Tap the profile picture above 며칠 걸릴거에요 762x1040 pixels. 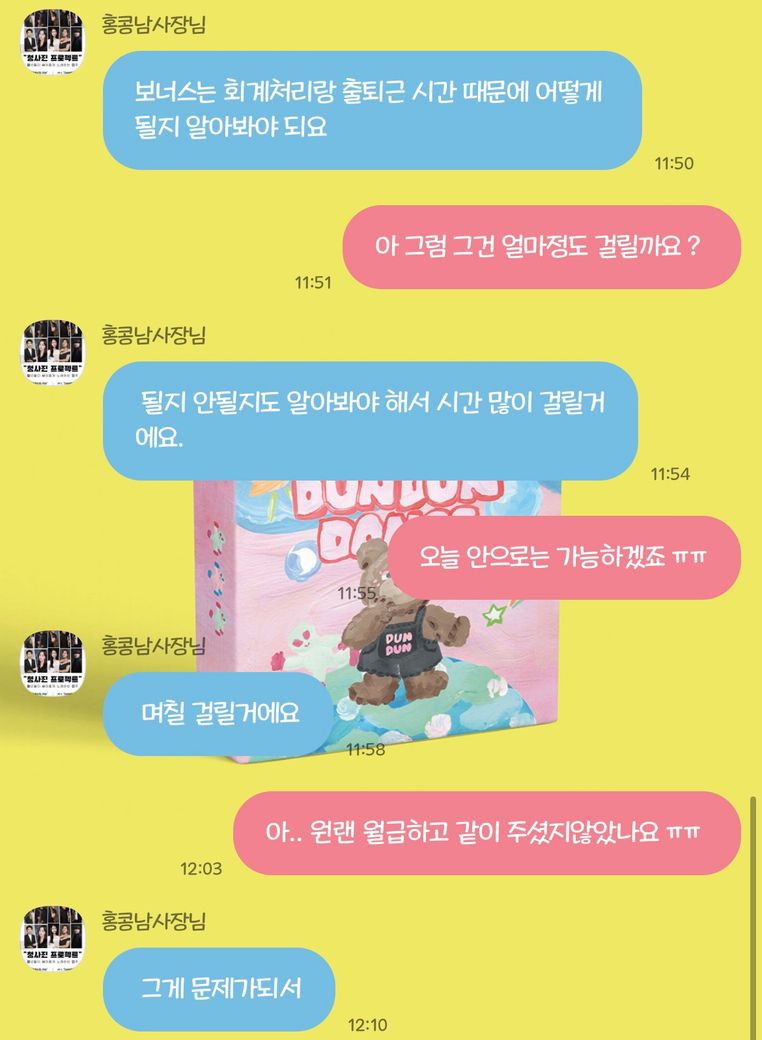53,660
